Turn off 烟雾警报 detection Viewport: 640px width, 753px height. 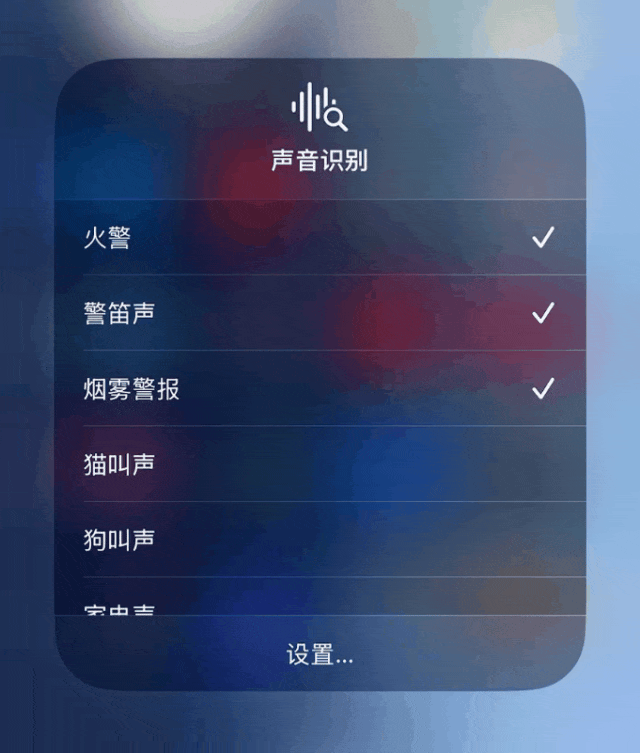point(319,389)
